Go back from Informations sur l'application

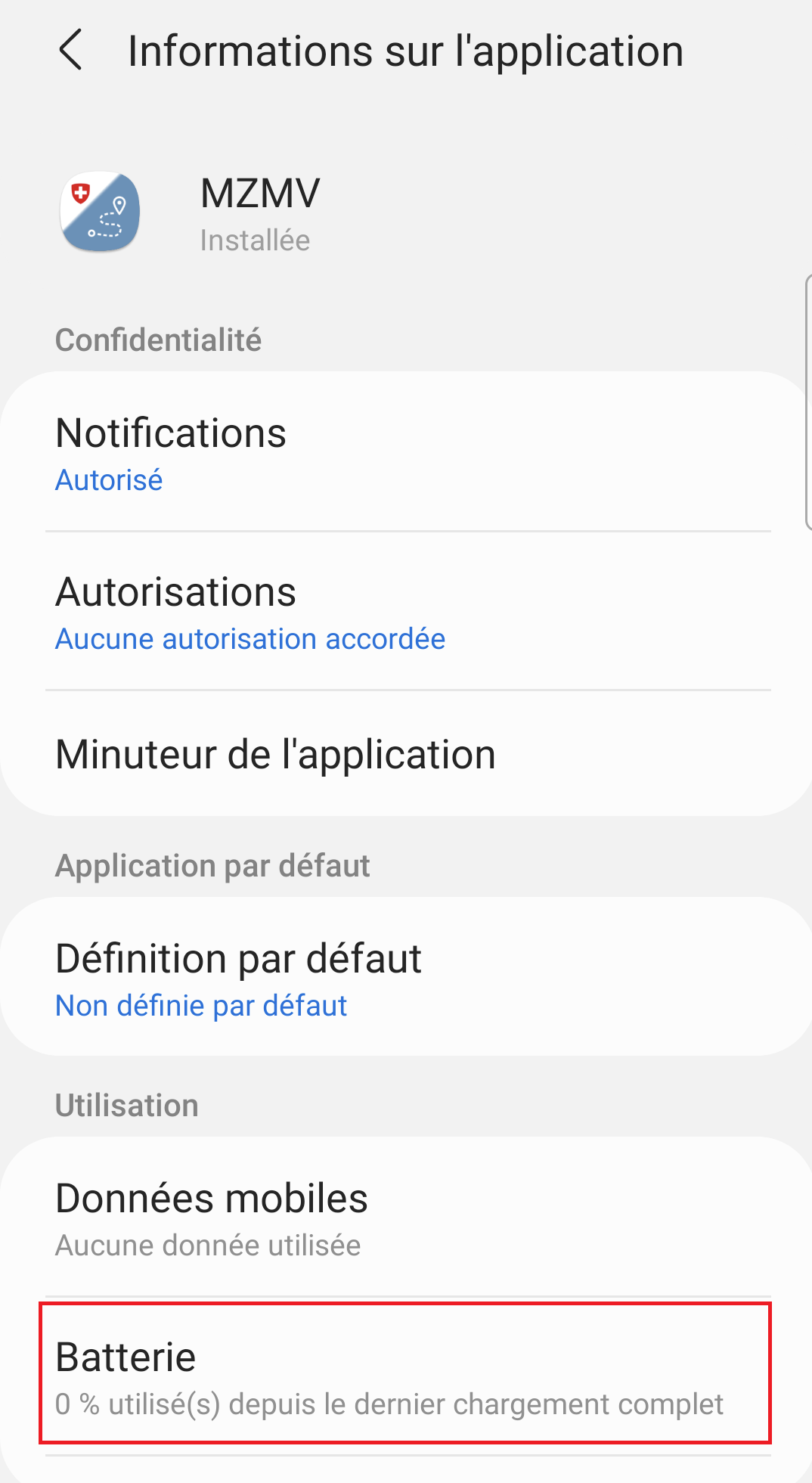click(x=70, y=51)
